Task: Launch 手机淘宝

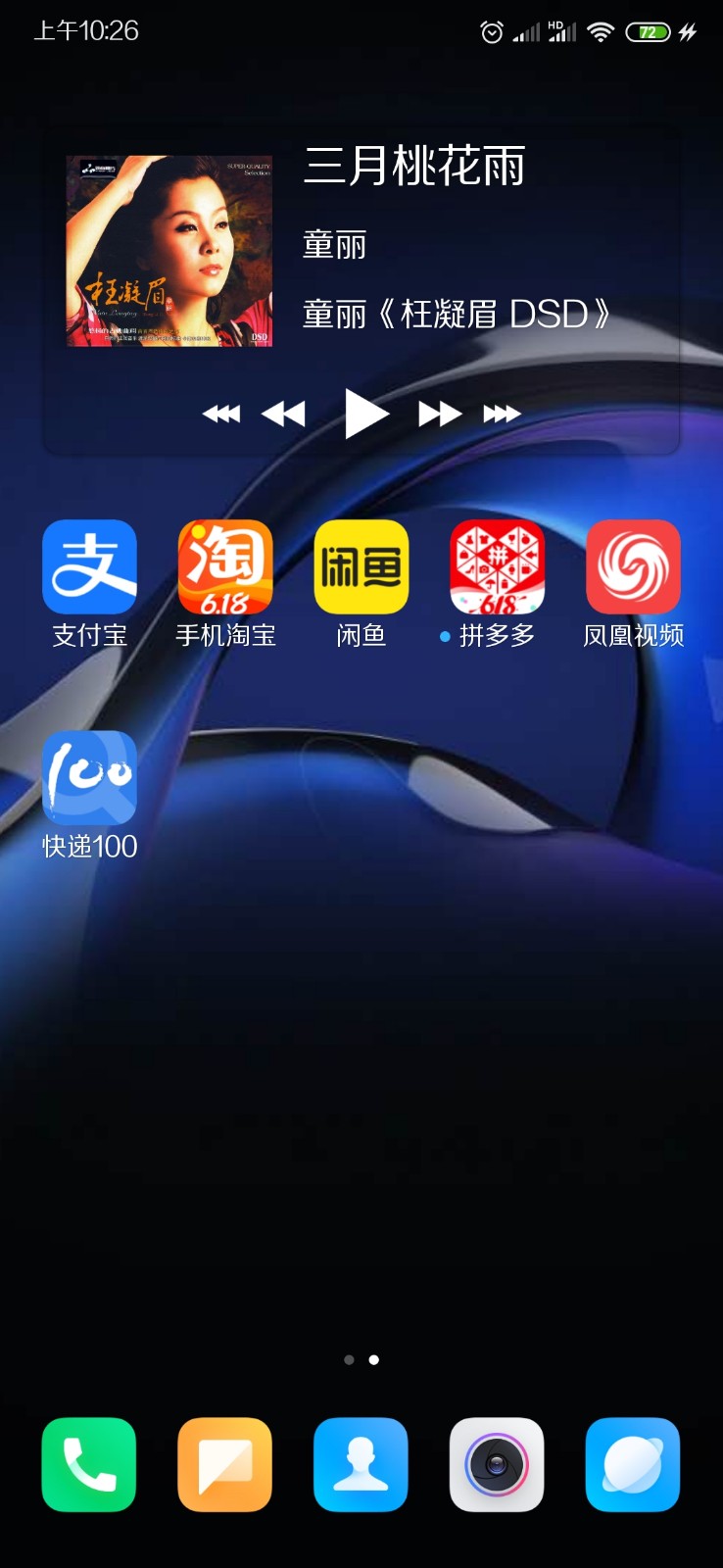Action: [x=225, y=567]
